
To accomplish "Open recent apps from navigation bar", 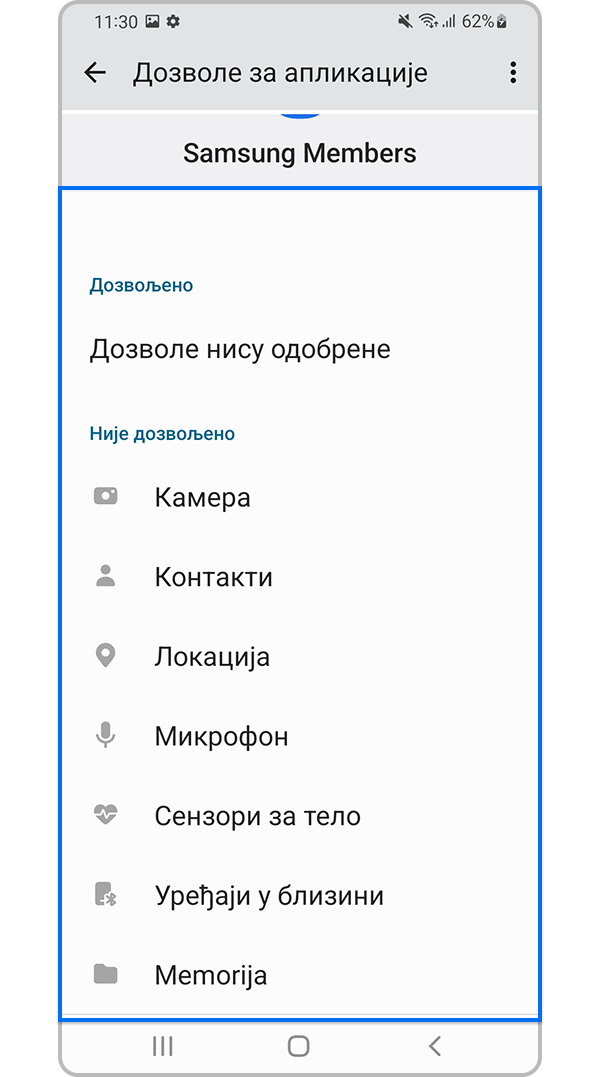I will tap(162, 1046).
